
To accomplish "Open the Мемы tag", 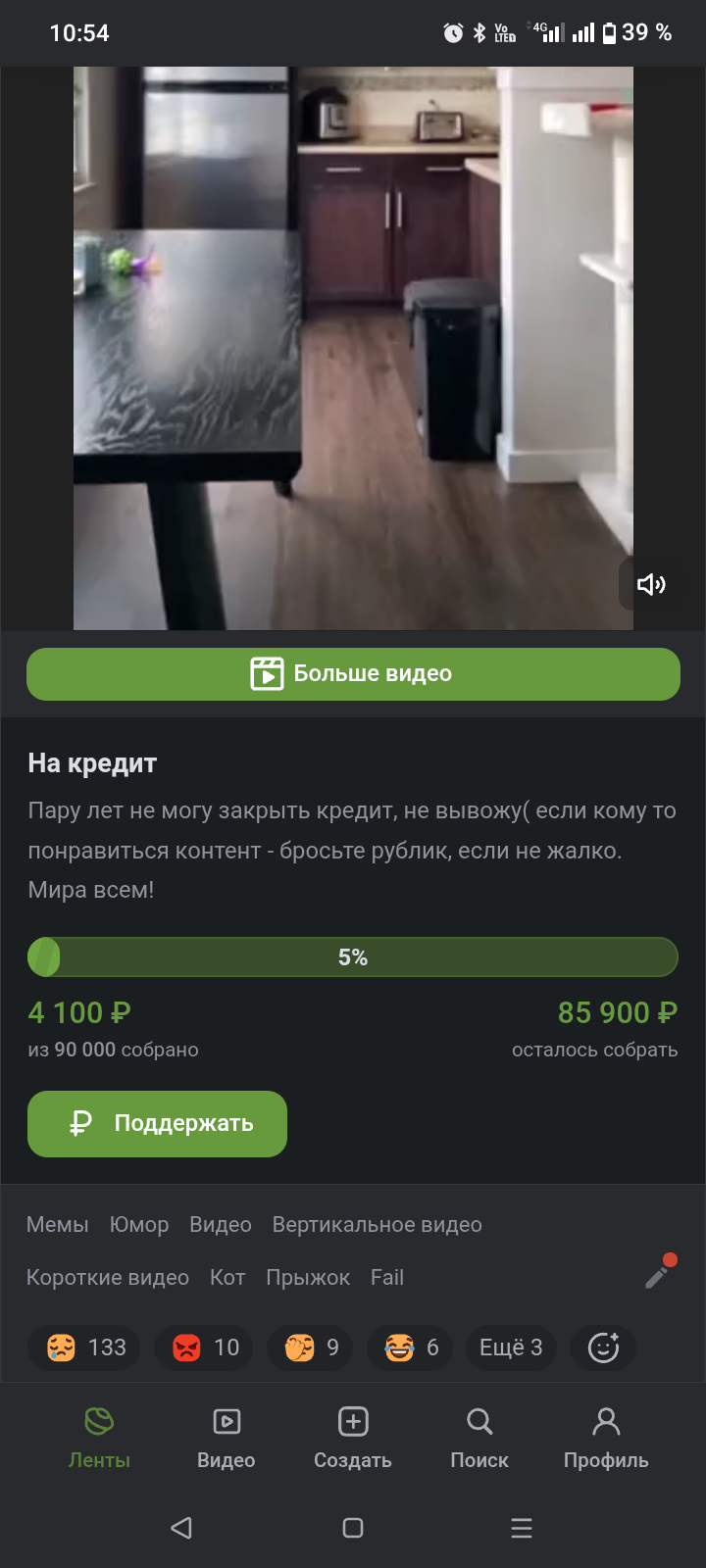I will pos(58,1225).
